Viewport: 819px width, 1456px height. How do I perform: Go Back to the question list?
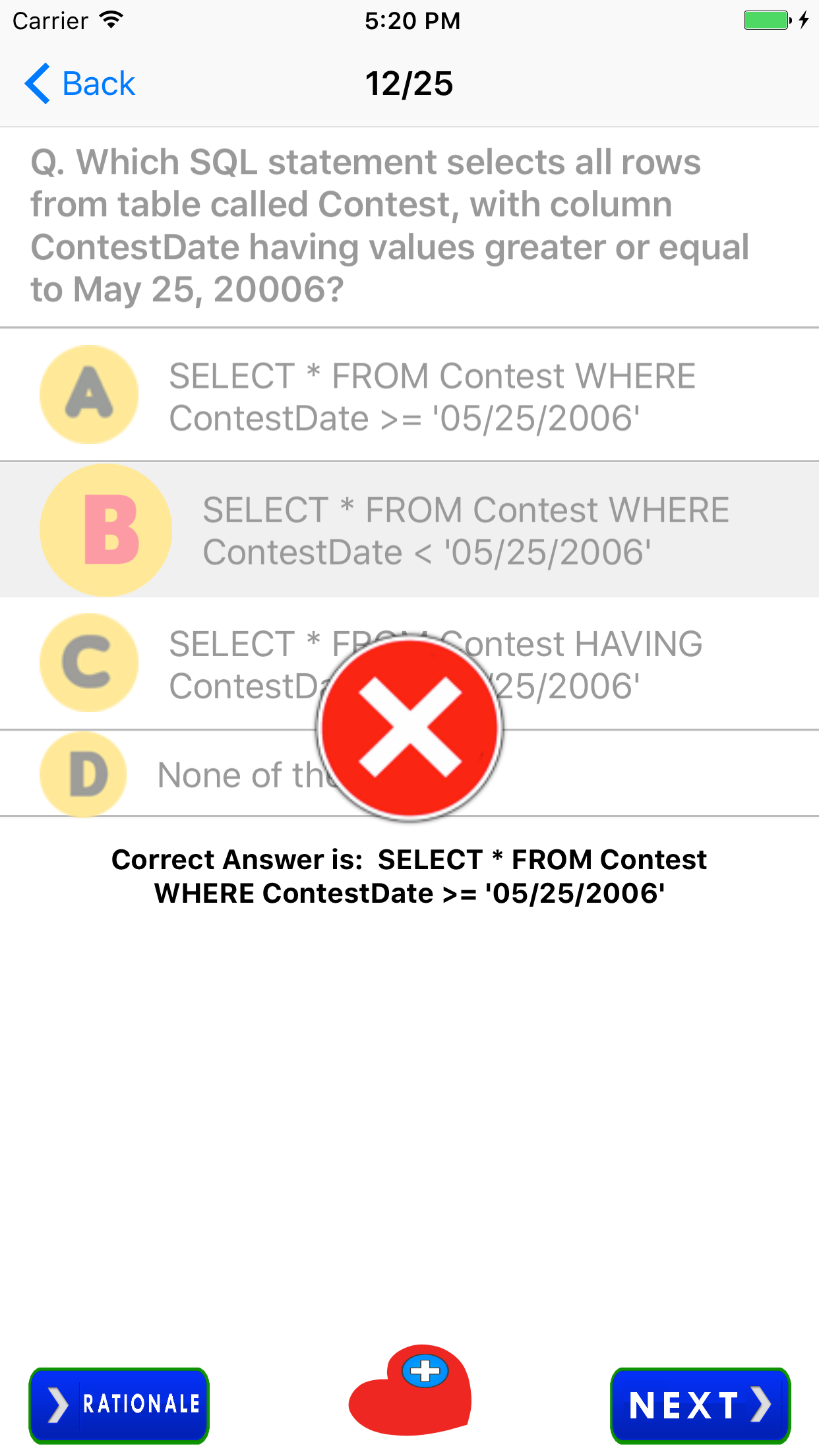pyautogui.click(x=79, y=83)
